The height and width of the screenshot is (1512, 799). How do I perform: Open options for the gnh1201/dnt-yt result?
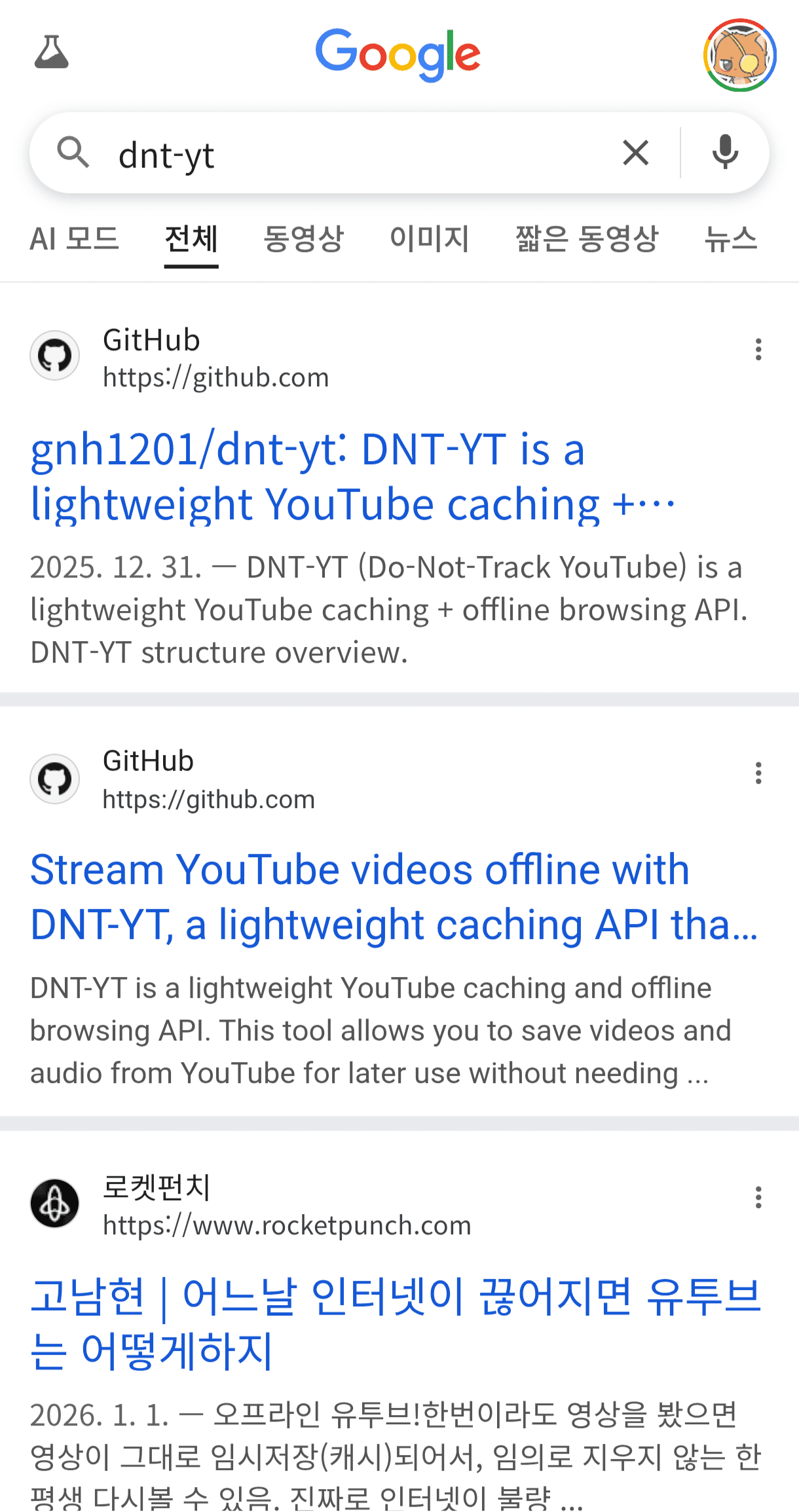click(758, 350)
